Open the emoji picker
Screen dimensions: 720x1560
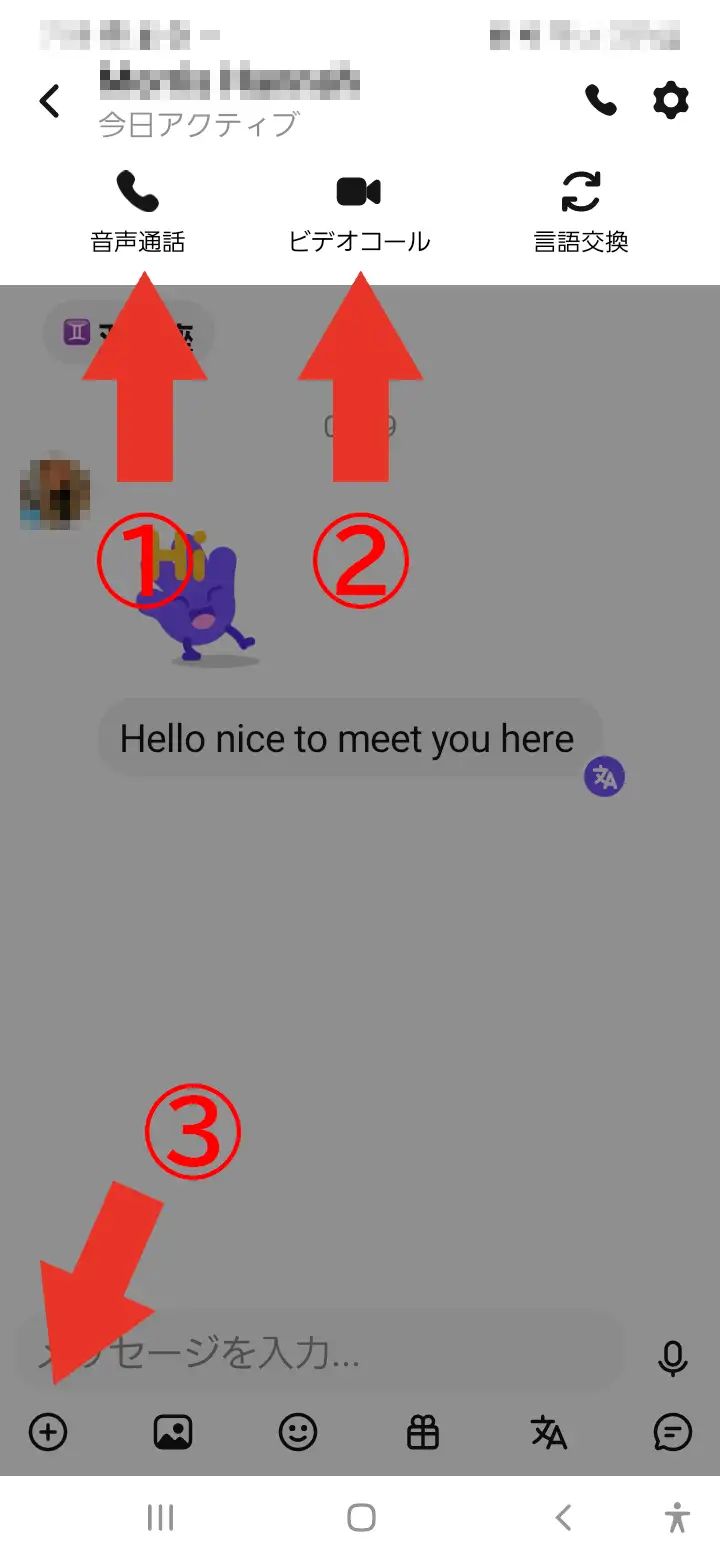click(x=298, y=1433)
